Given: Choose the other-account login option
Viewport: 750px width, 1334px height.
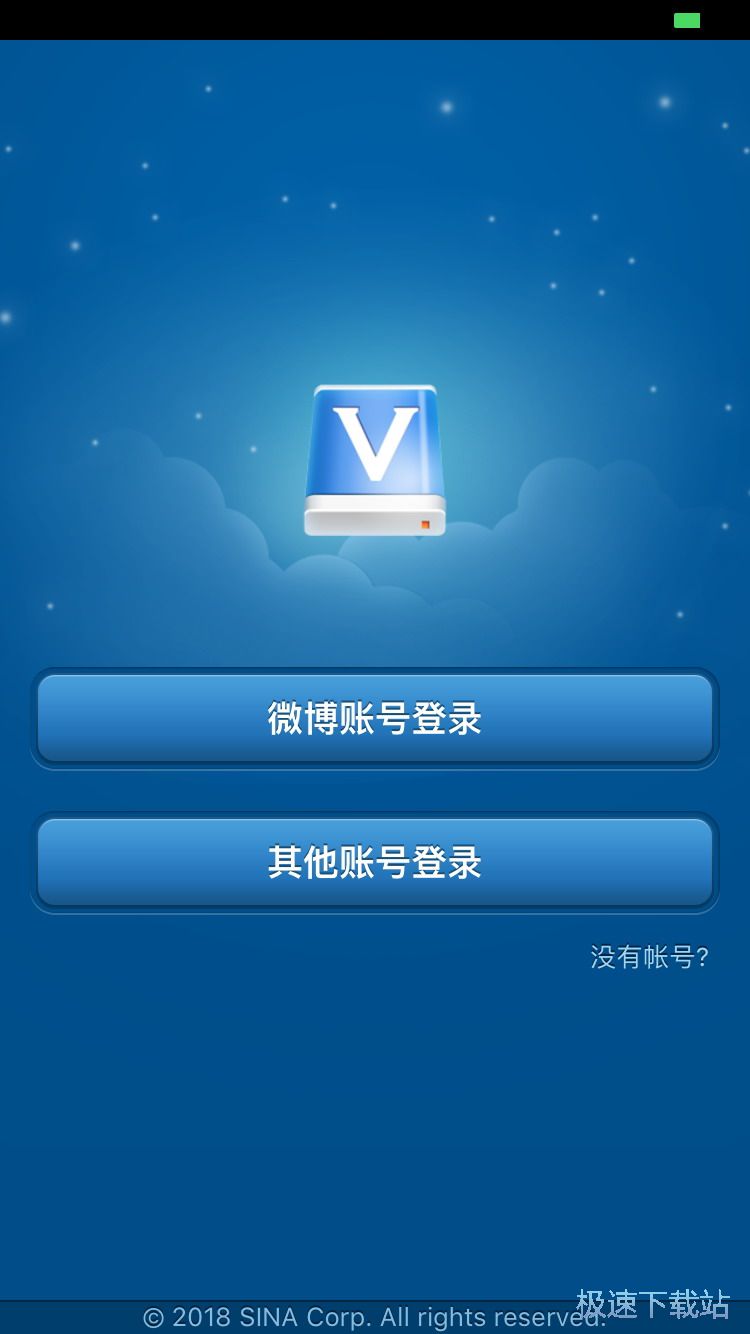Looking at the screenshot, I should [x=375, y=862].
